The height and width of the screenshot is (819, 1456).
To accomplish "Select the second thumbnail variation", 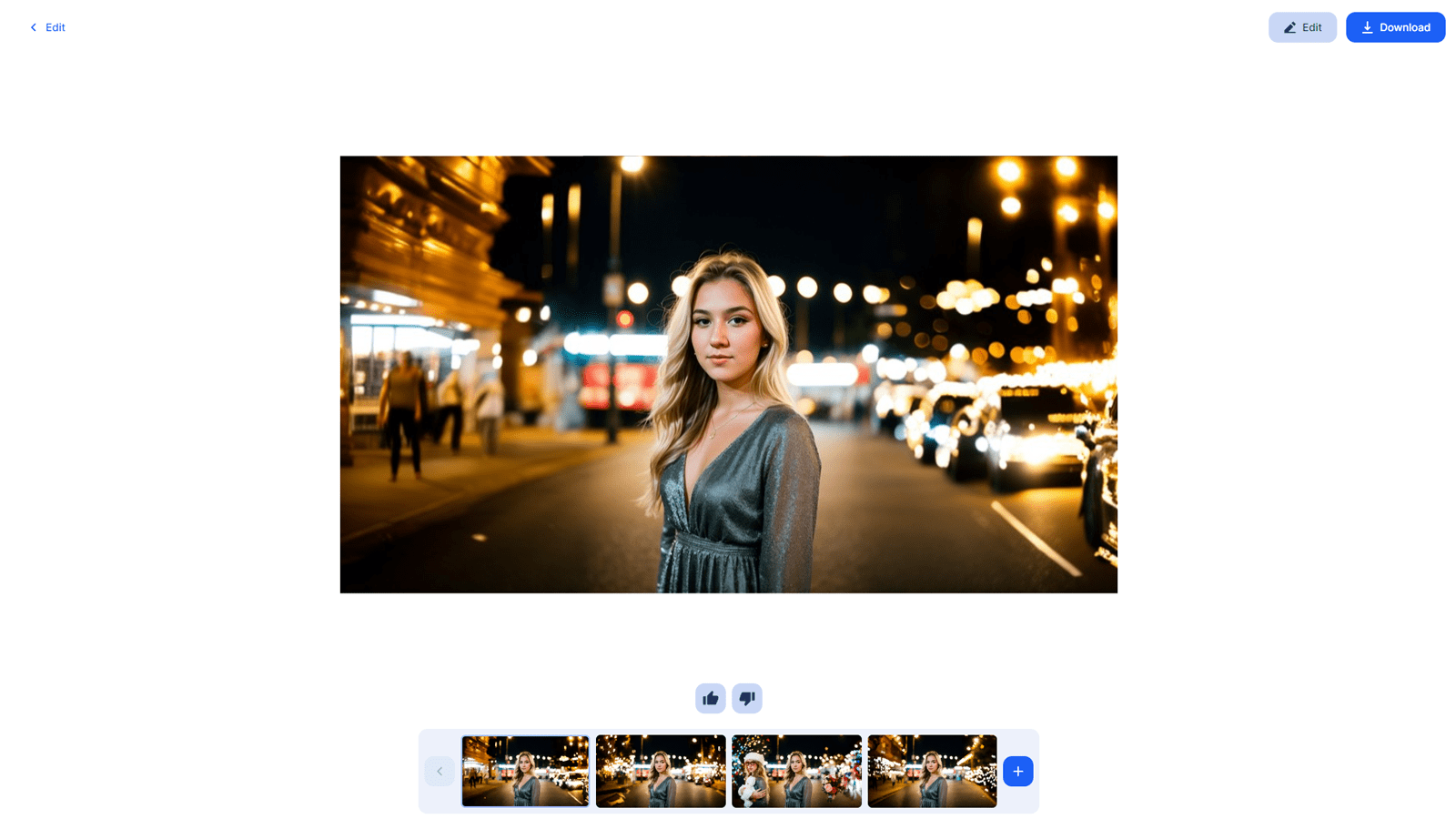I will 661,771.
